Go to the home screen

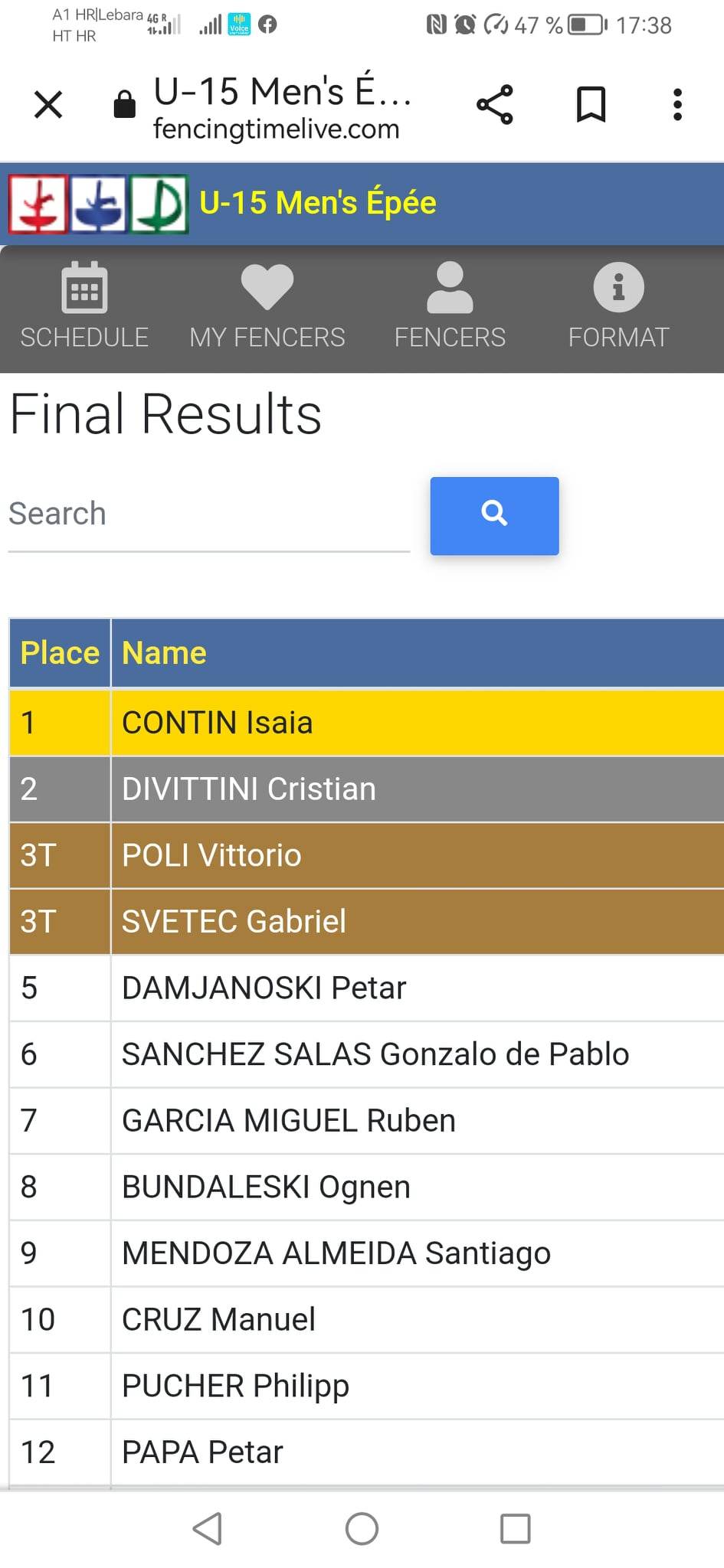point(362,1528)
